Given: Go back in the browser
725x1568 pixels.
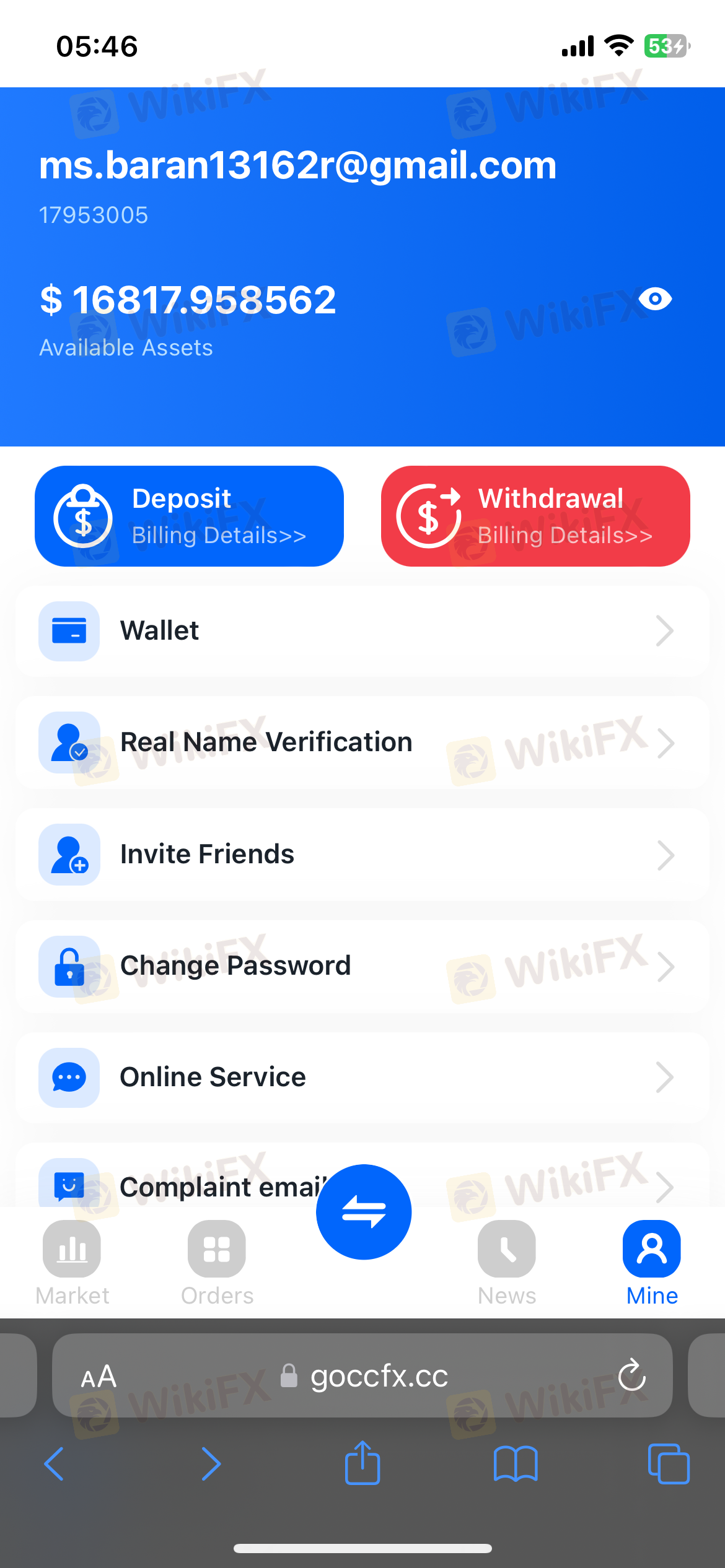Looking at the screenshot, I should pyautogui.click(x=55, y=1464).
